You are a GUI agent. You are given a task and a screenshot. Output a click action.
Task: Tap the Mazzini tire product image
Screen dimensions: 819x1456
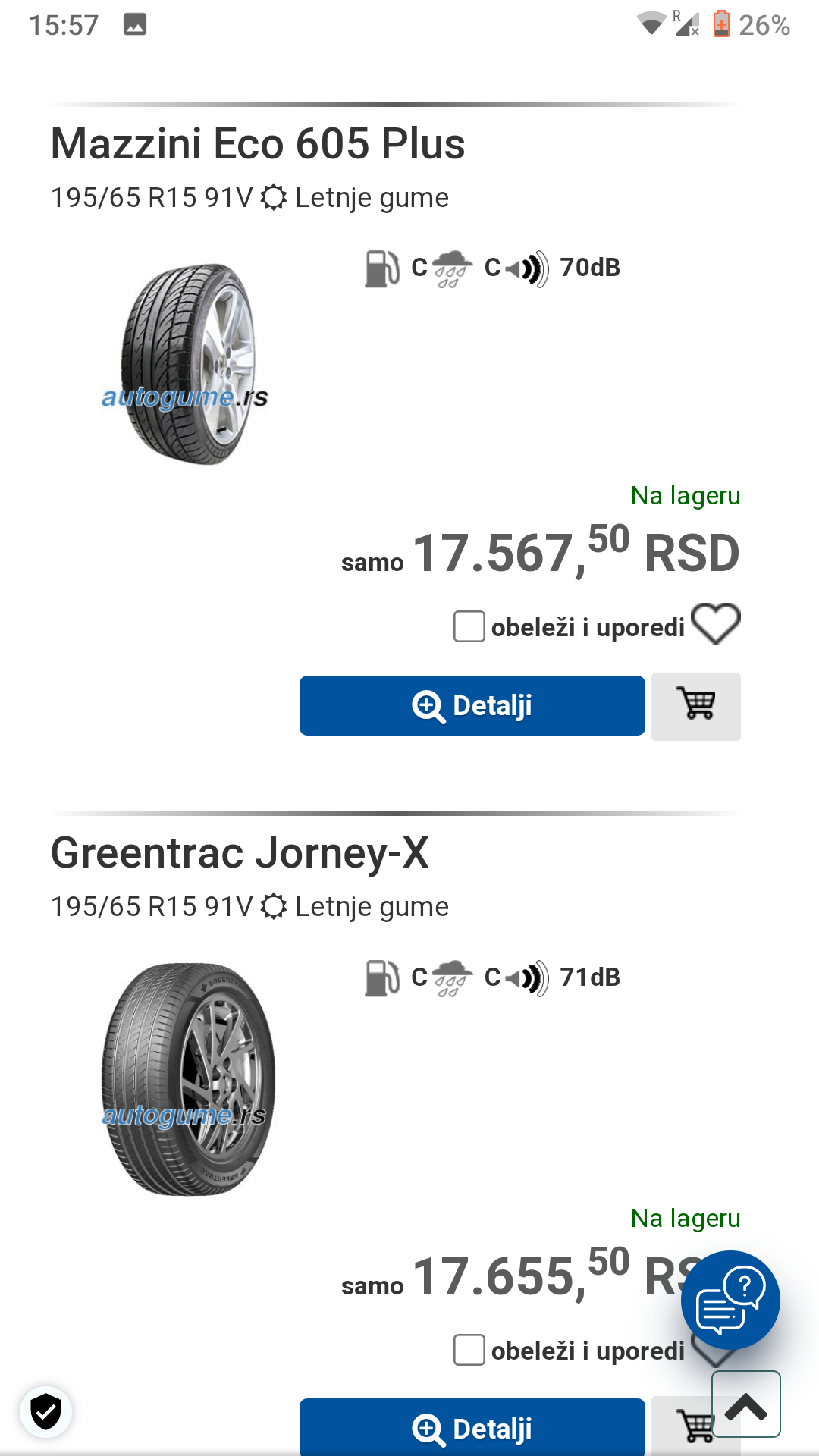[x=186, y=364]
